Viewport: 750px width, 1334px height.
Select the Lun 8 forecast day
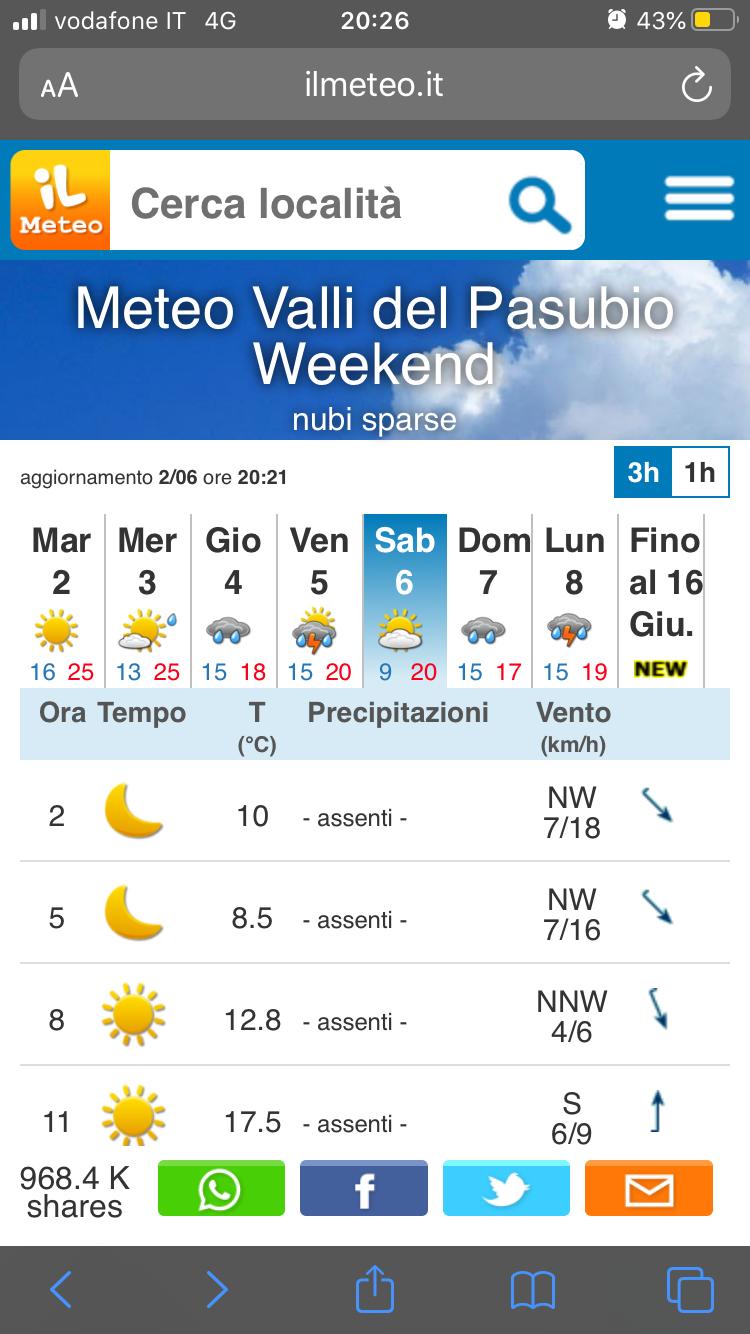(576, 601)
